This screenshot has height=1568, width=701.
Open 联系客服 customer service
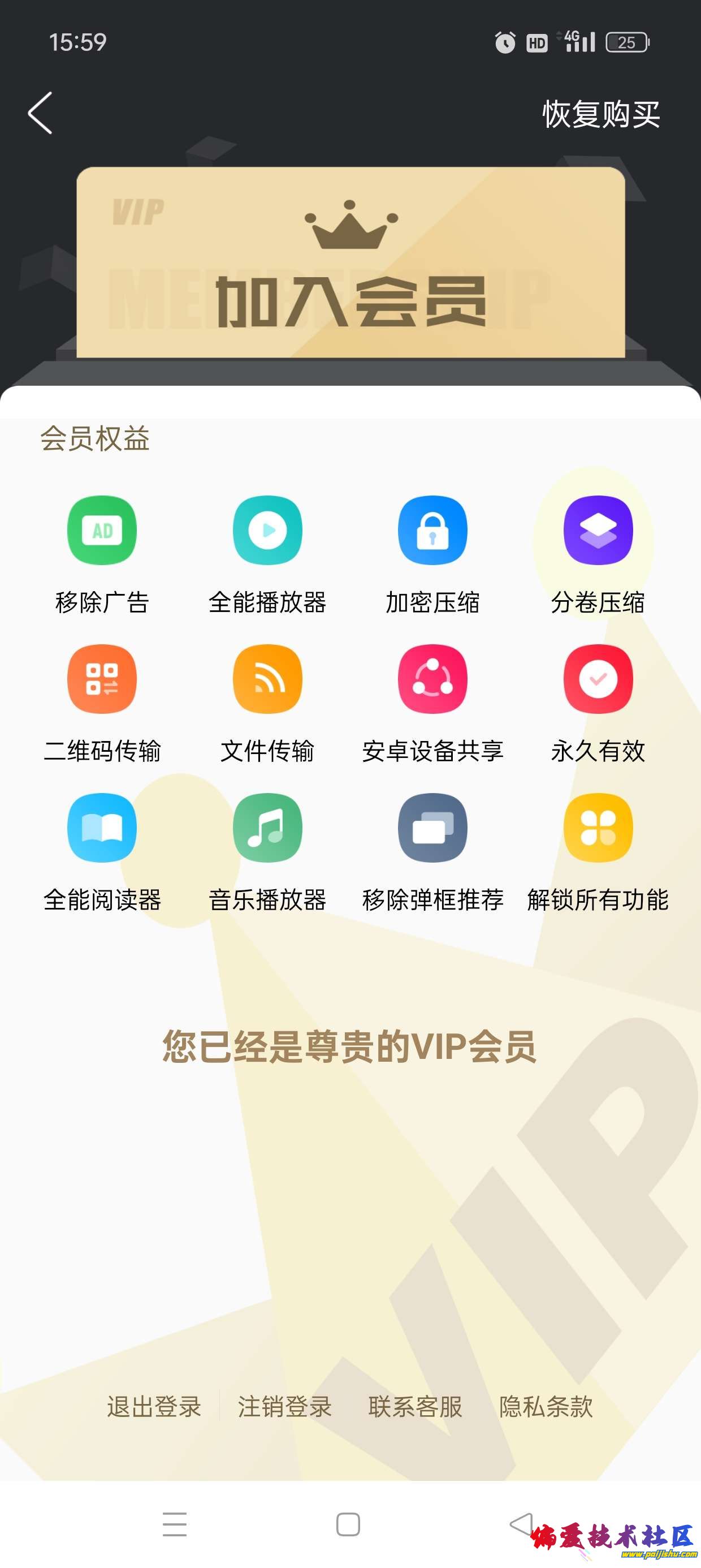point(415,1407)
